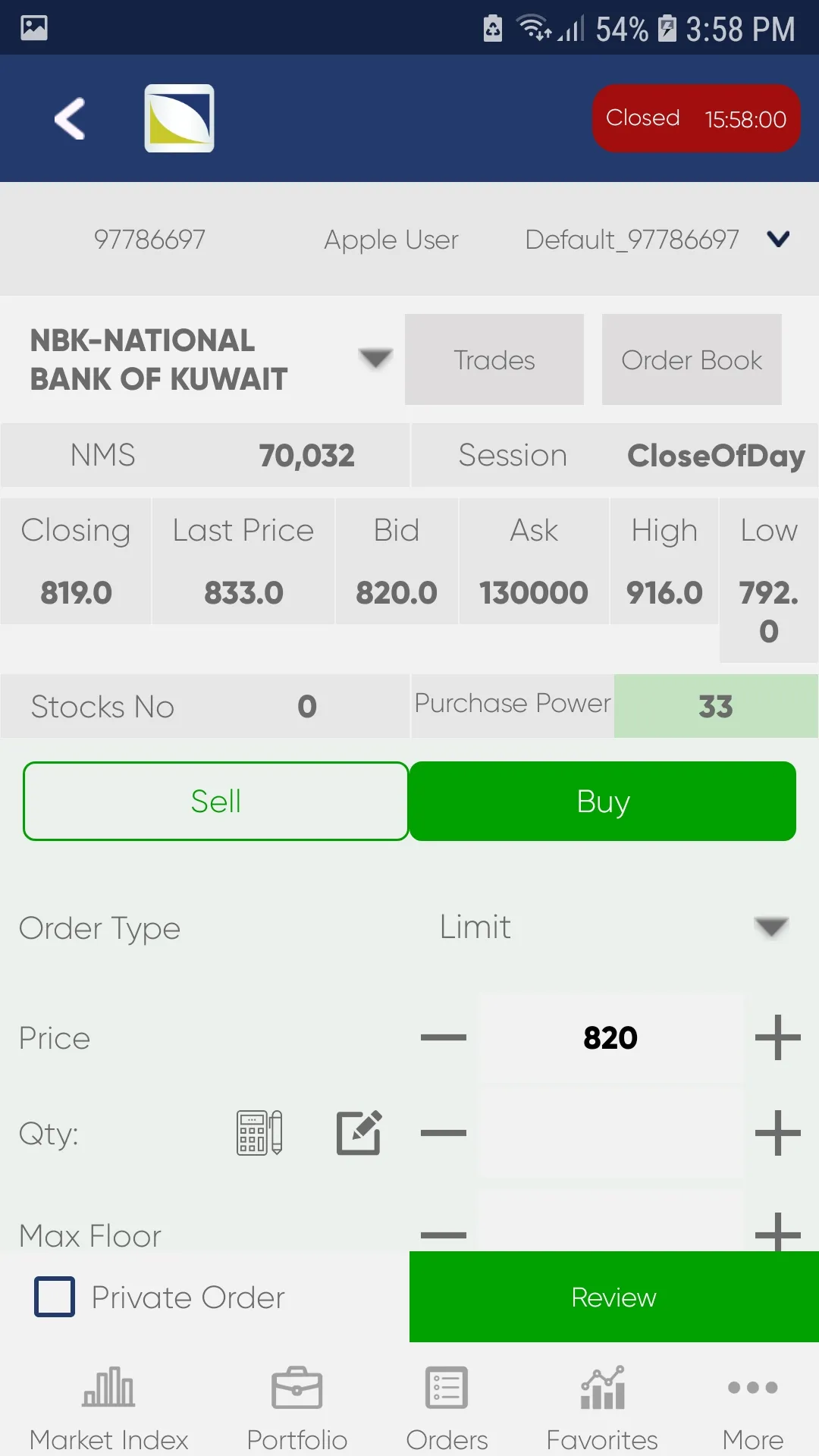Click the Buy button

click(x=602, y=801)
